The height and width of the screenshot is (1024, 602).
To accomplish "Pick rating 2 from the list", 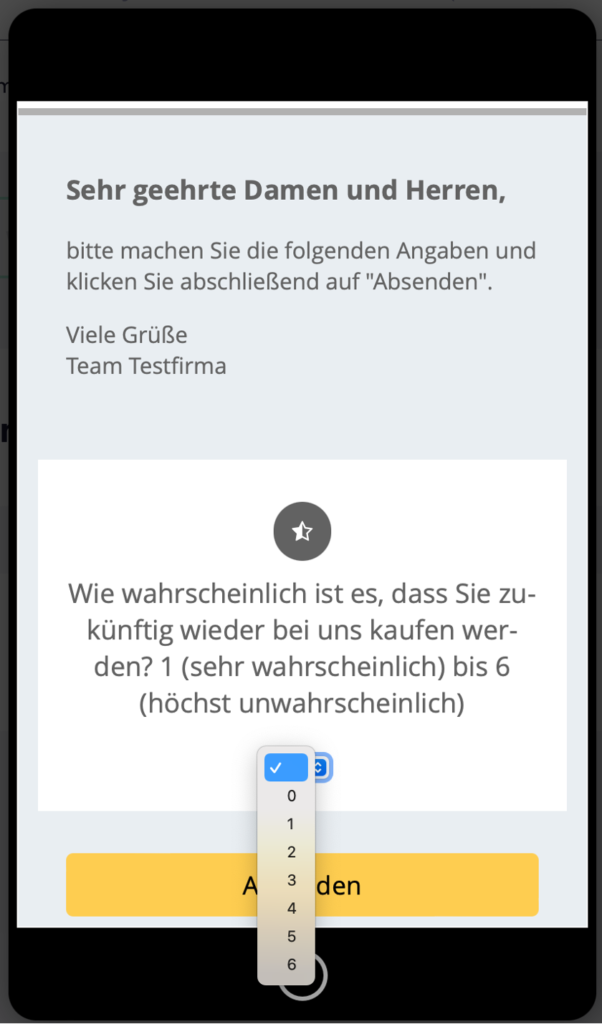I will point(290,852).
